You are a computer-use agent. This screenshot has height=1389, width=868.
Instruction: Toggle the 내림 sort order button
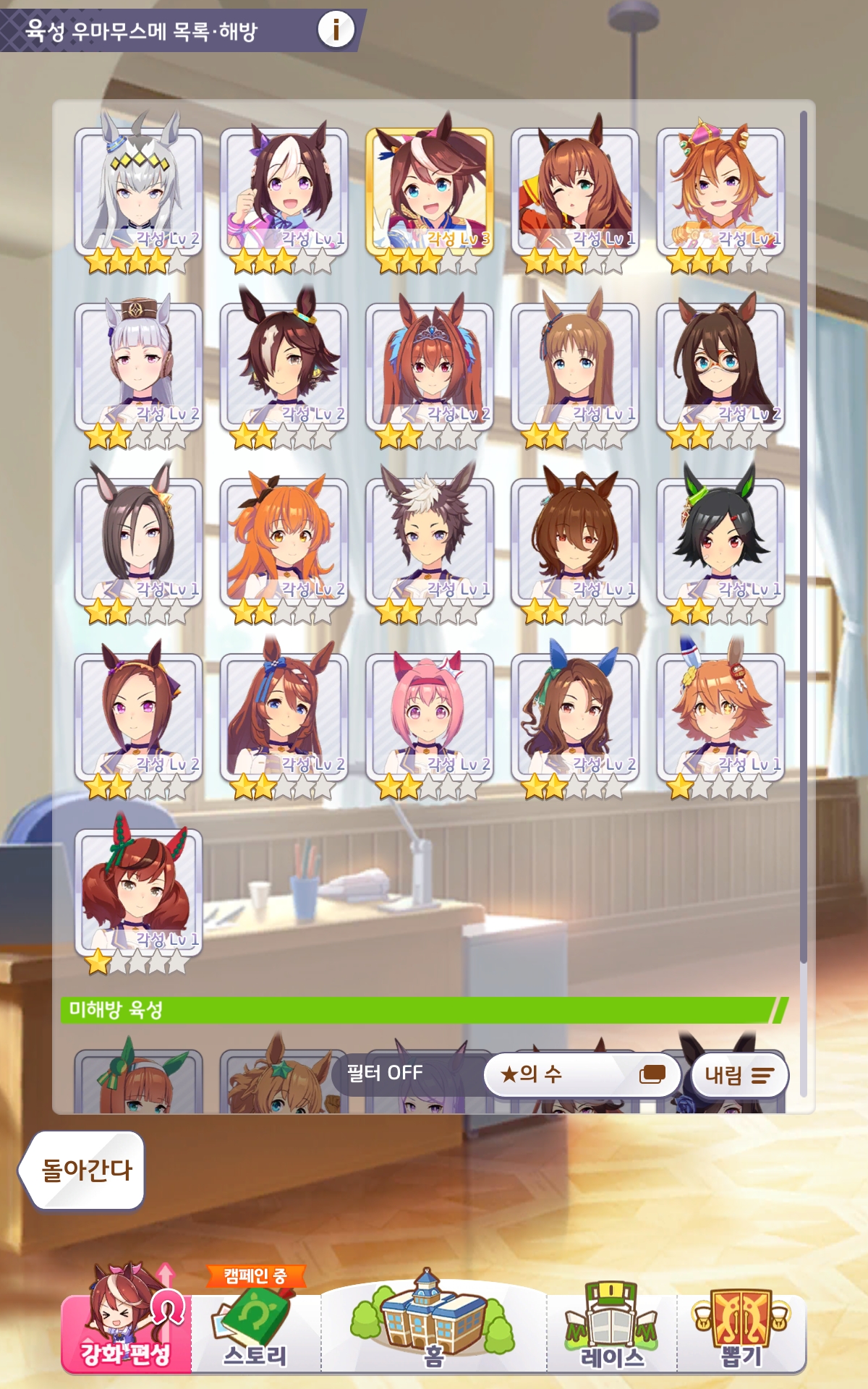(x=739, y=1075)
